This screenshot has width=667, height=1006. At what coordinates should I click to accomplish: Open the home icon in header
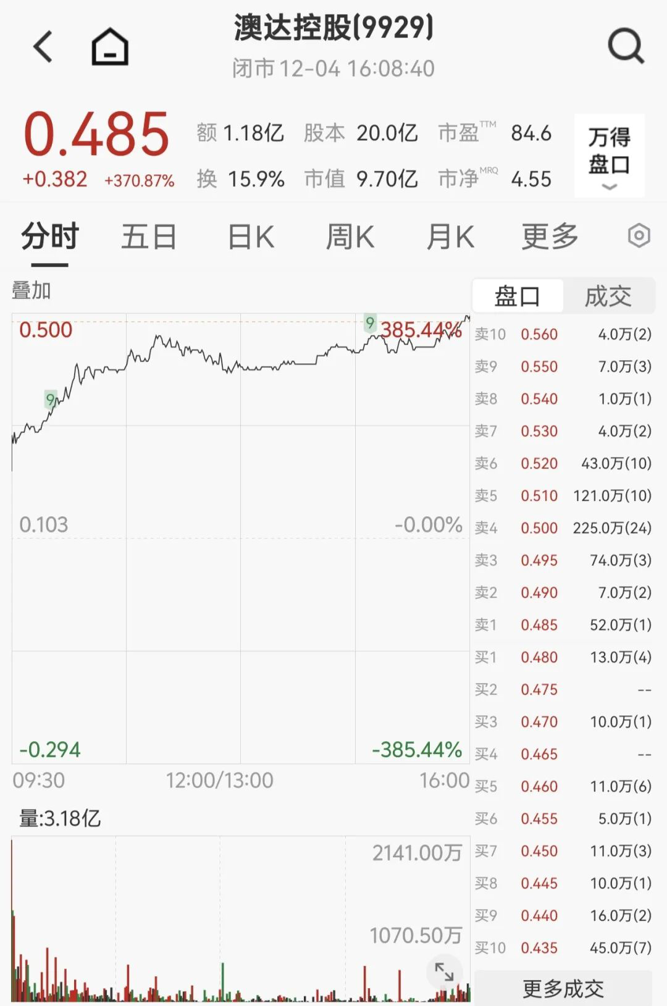[110, 46]
